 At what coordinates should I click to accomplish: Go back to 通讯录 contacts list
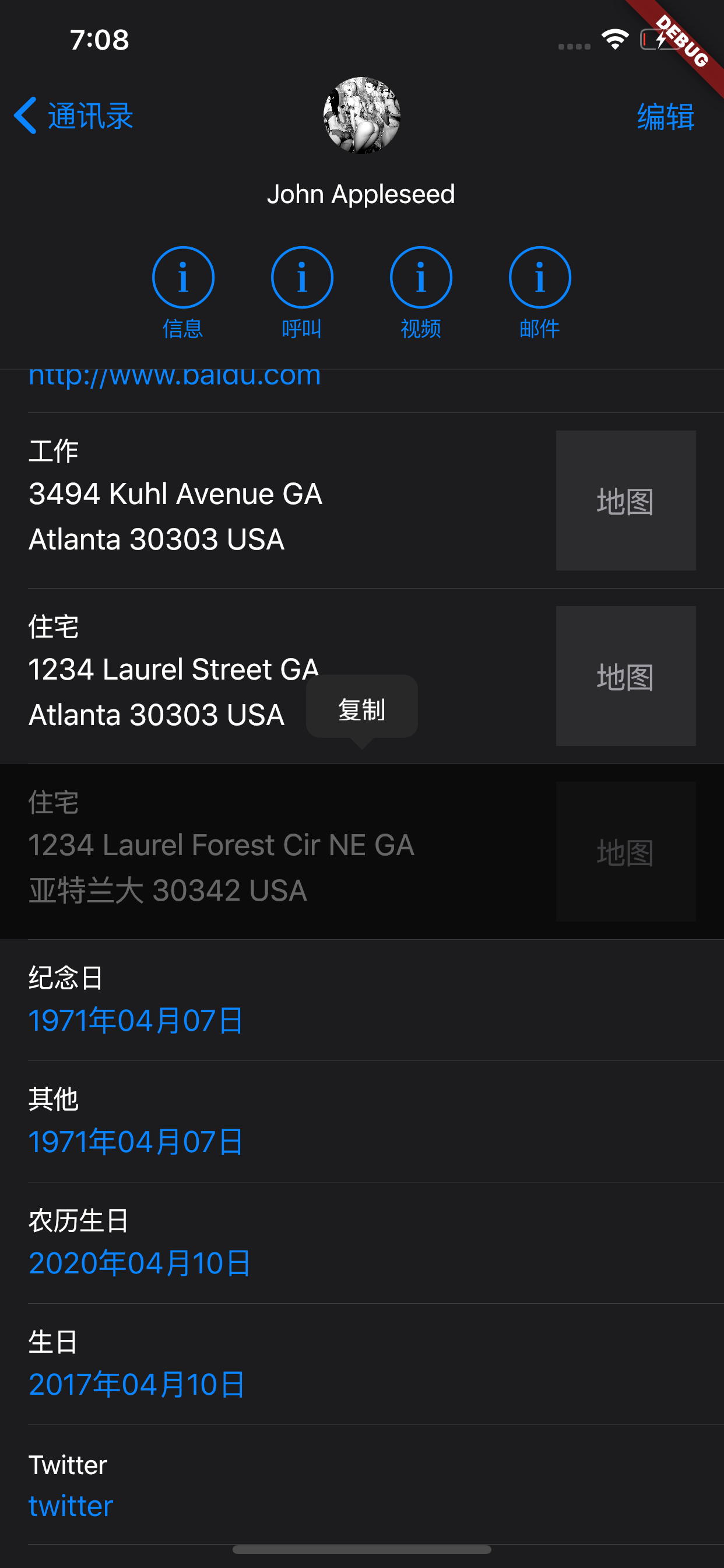[x=73, y=116]
